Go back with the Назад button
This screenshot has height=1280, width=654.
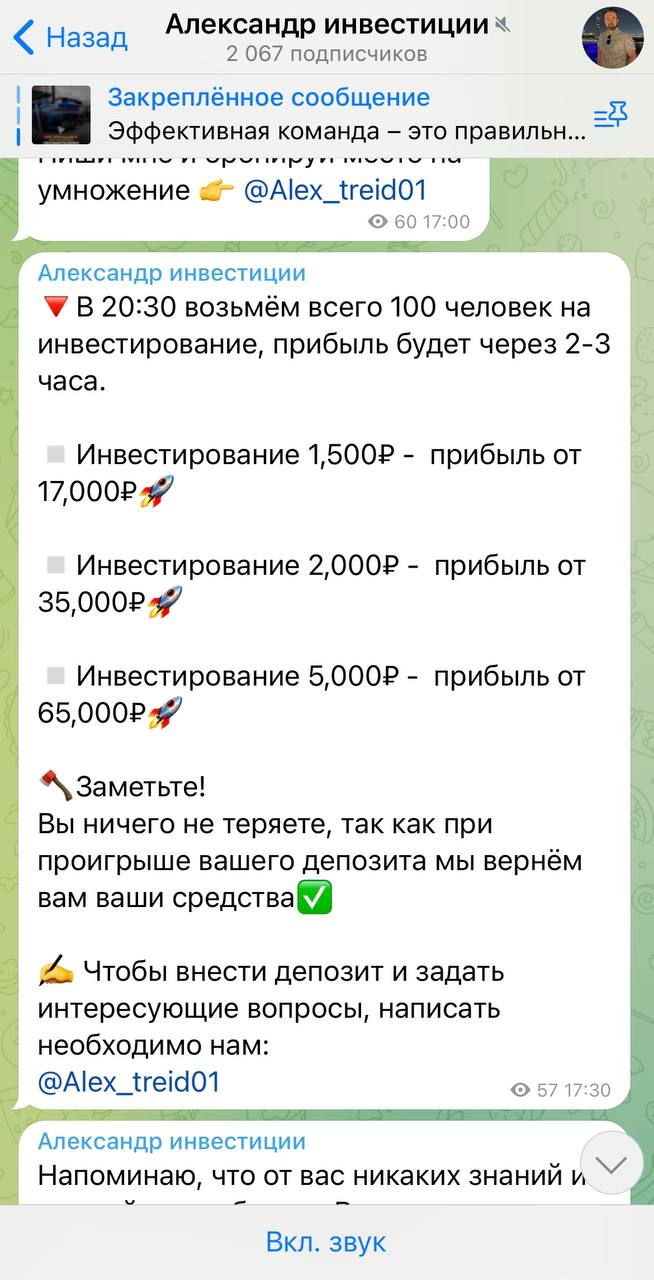click(70, 38)
